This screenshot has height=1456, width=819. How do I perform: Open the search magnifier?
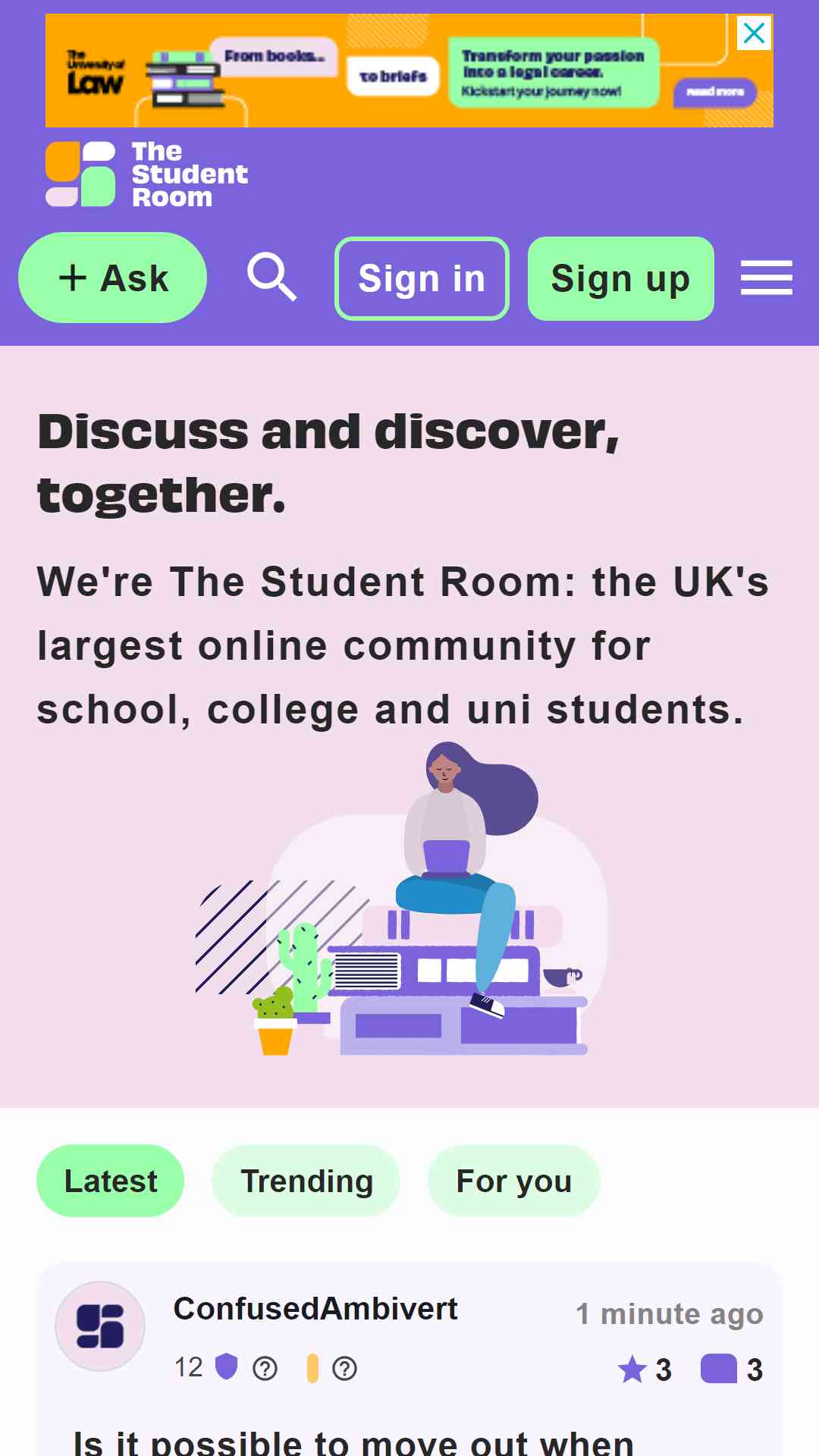coord(271,278)
